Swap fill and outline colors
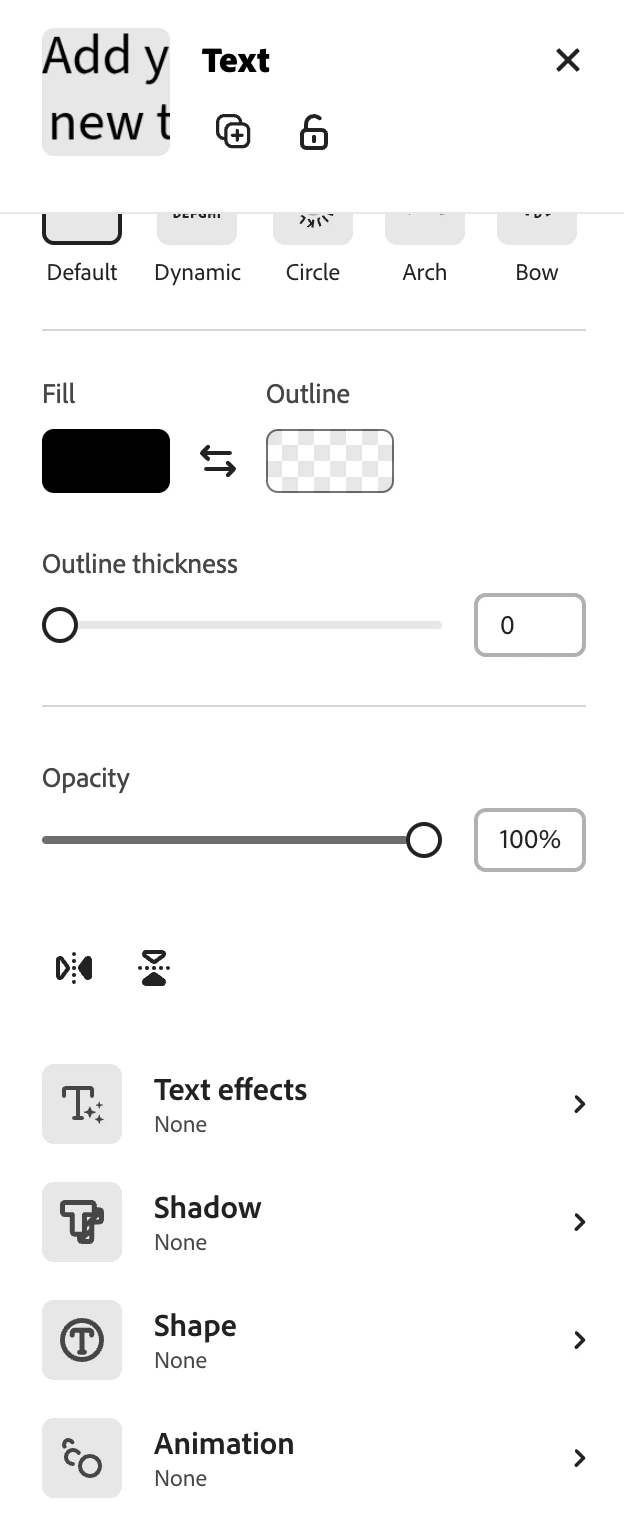This screenshot has width=624, height=1524. [x=218, y=461]
